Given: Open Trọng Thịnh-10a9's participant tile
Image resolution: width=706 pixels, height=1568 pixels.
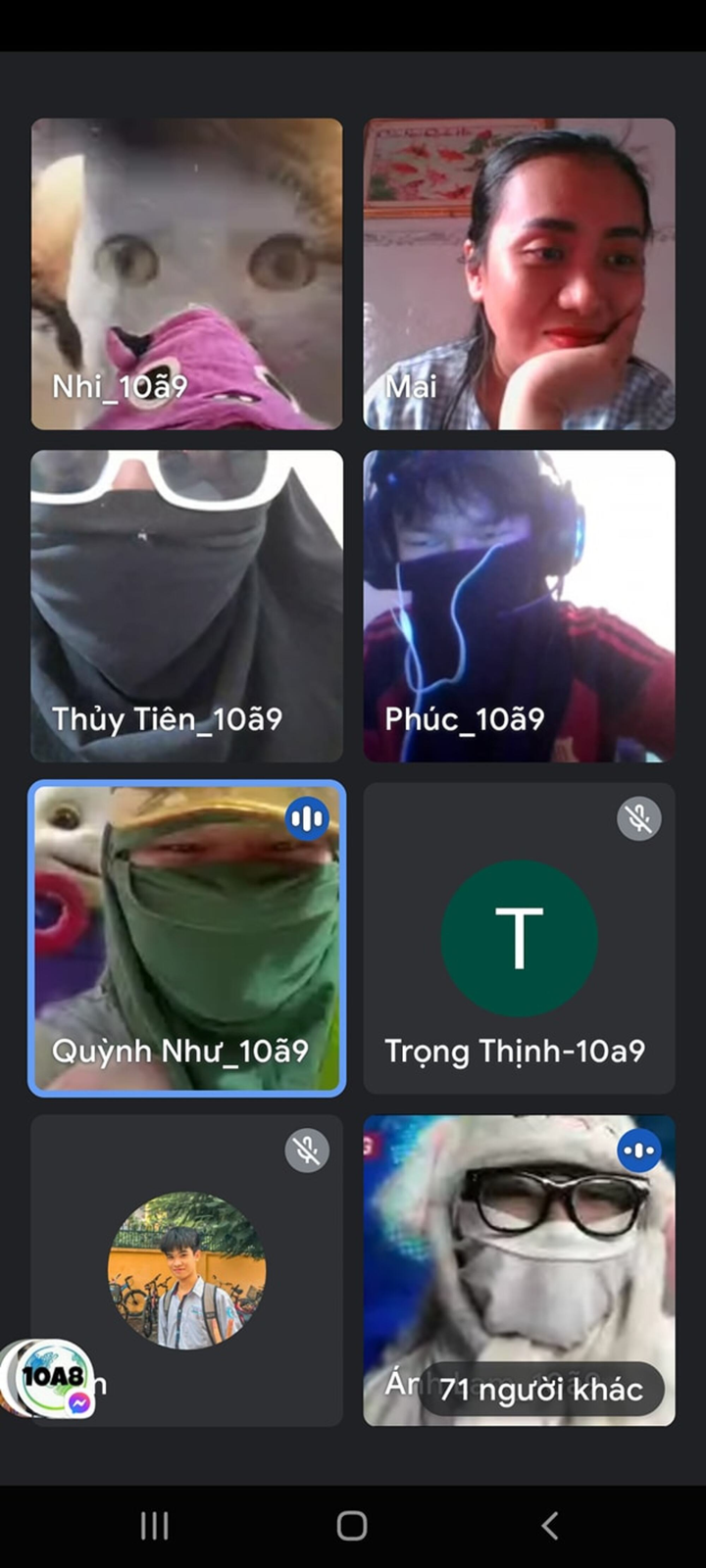Looking at the screenshot, I should [x=519, y=938].
